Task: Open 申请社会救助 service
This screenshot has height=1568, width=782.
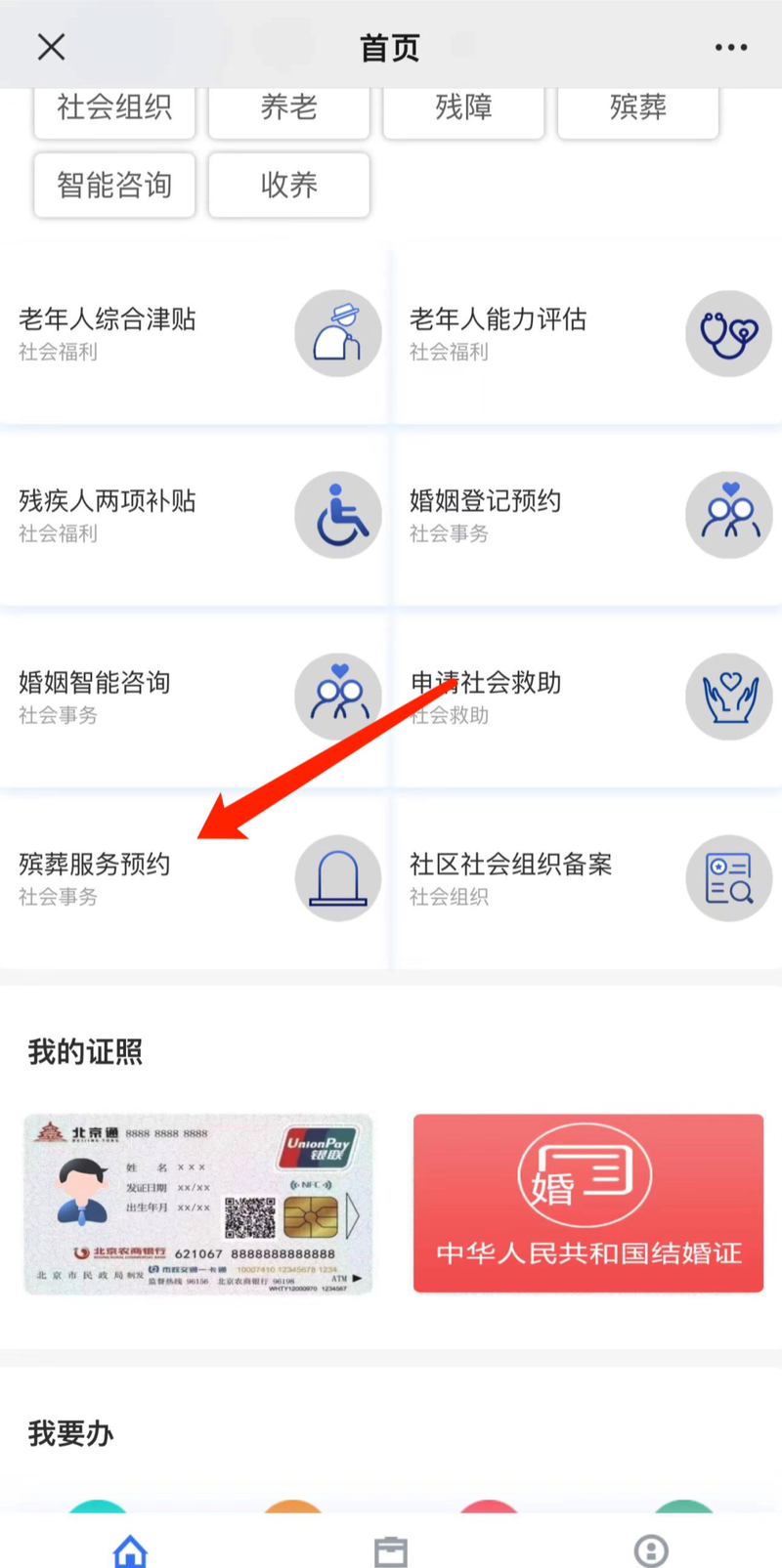Action: pos(585,698)
